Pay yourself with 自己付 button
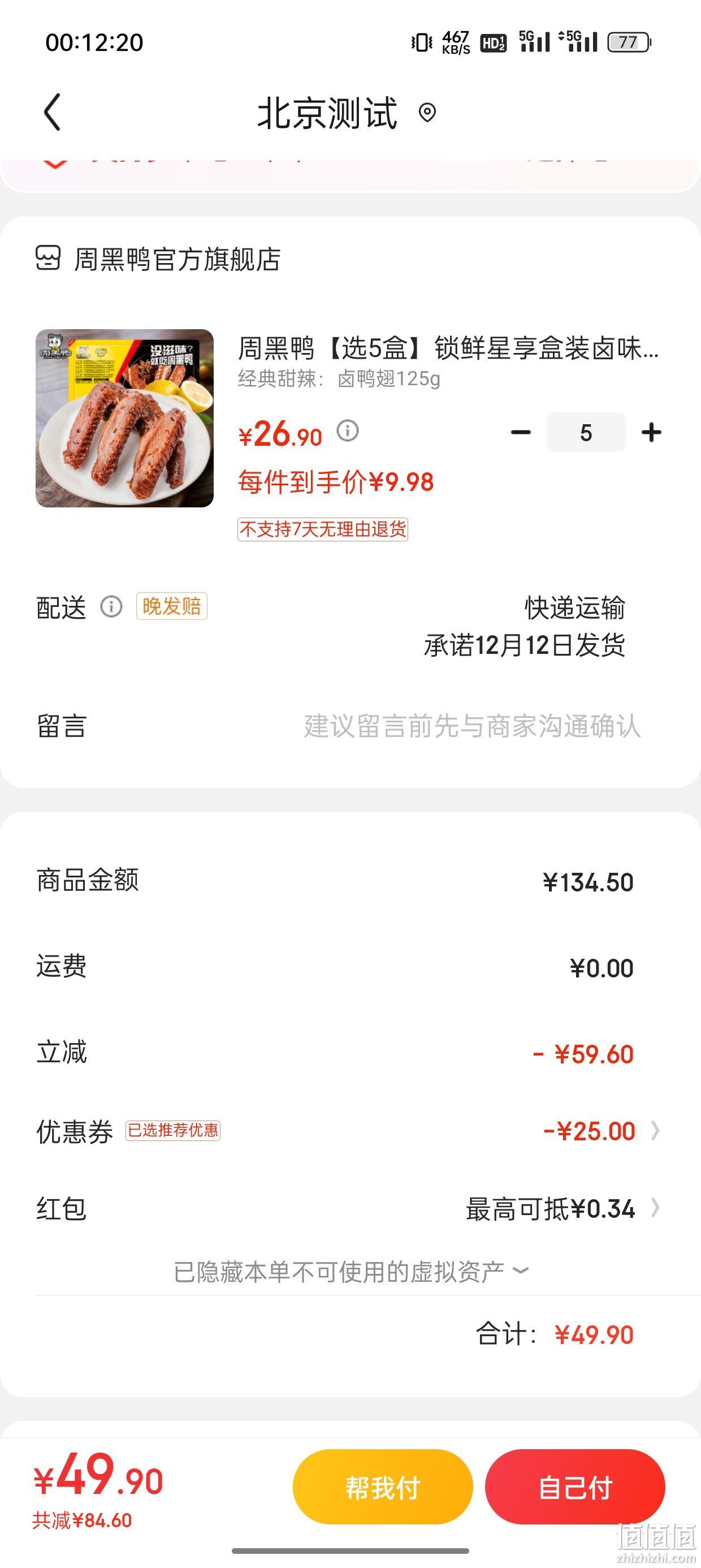The image size is (701, 1568). click(x=575, y=1487)
